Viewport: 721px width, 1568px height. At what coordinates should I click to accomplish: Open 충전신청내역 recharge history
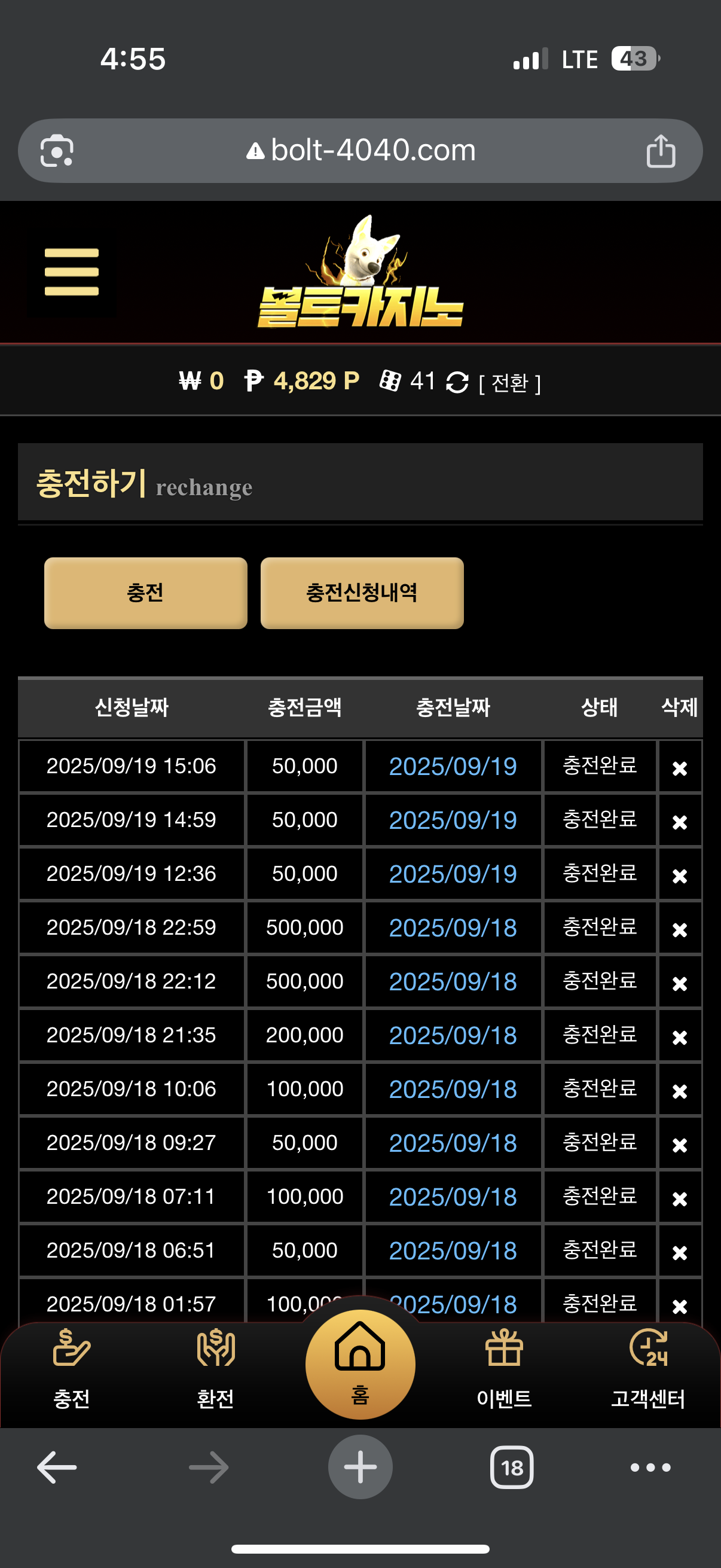click(362, 592)
